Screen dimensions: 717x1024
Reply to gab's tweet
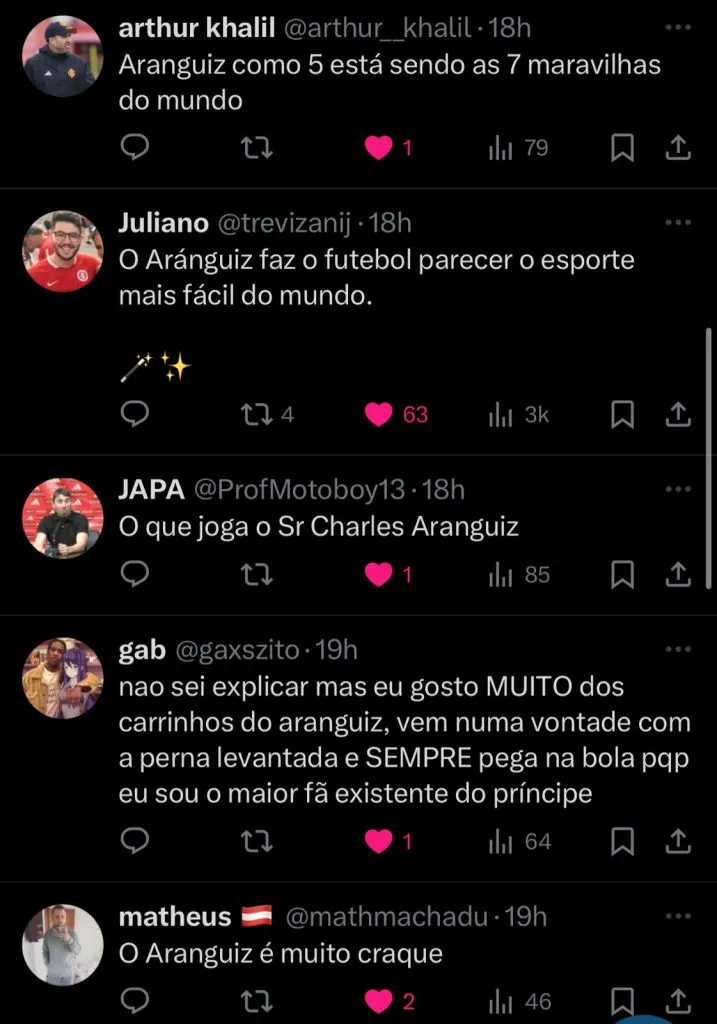(135, 842)
